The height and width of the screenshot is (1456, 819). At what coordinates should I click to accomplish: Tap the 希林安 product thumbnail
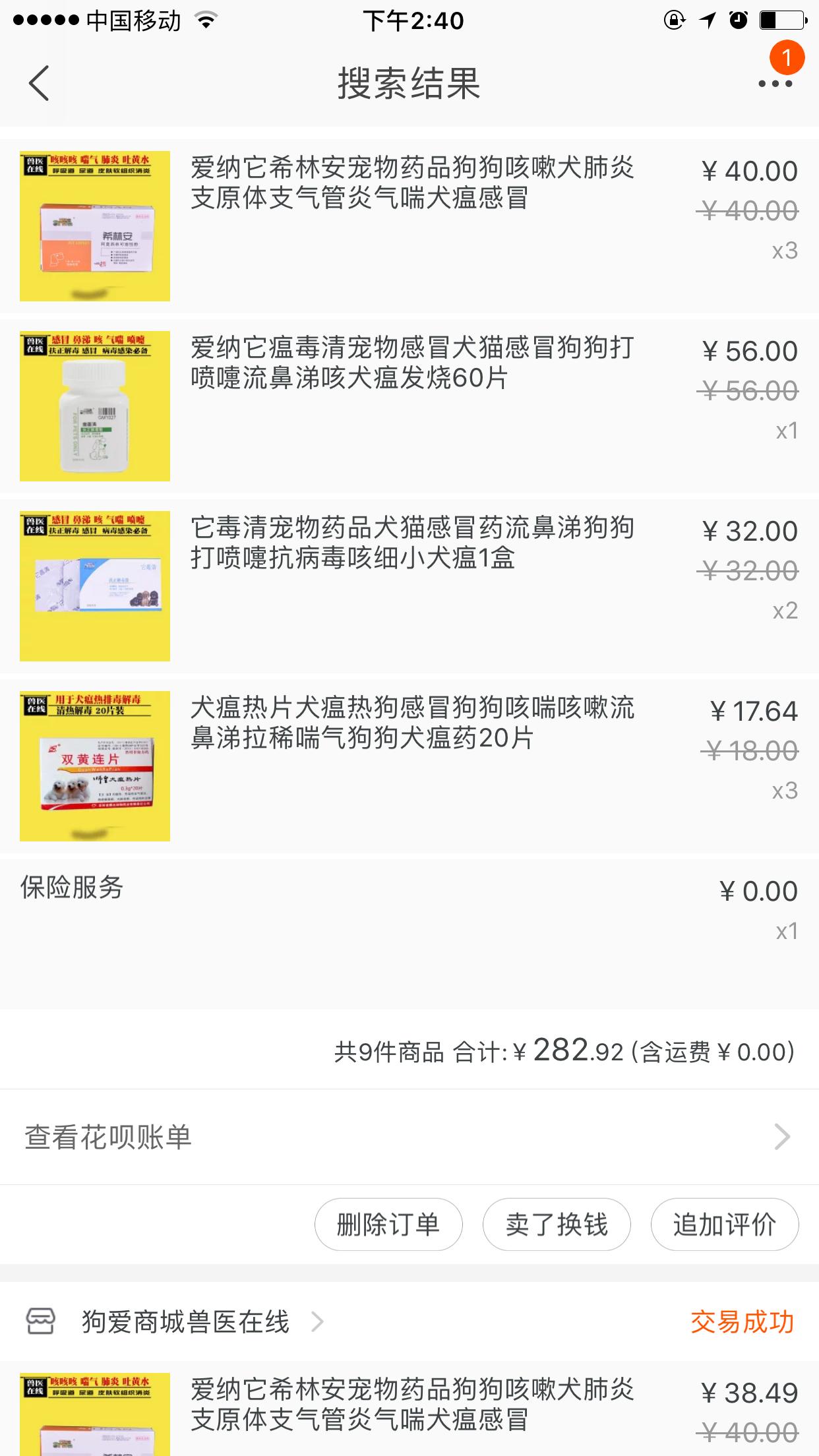click(95, 228)
